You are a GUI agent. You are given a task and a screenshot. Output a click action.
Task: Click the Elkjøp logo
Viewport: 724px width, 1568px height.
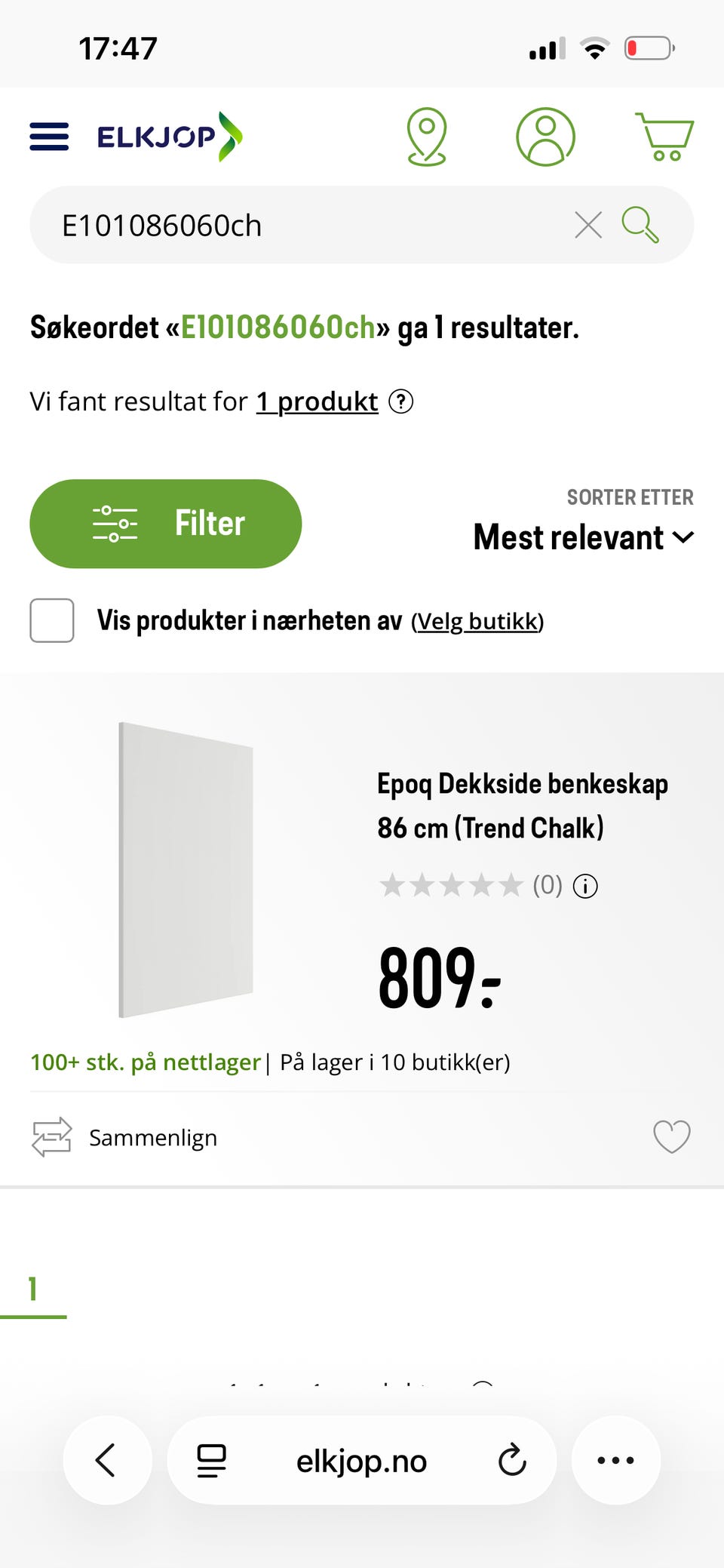[x=167, y=136]
